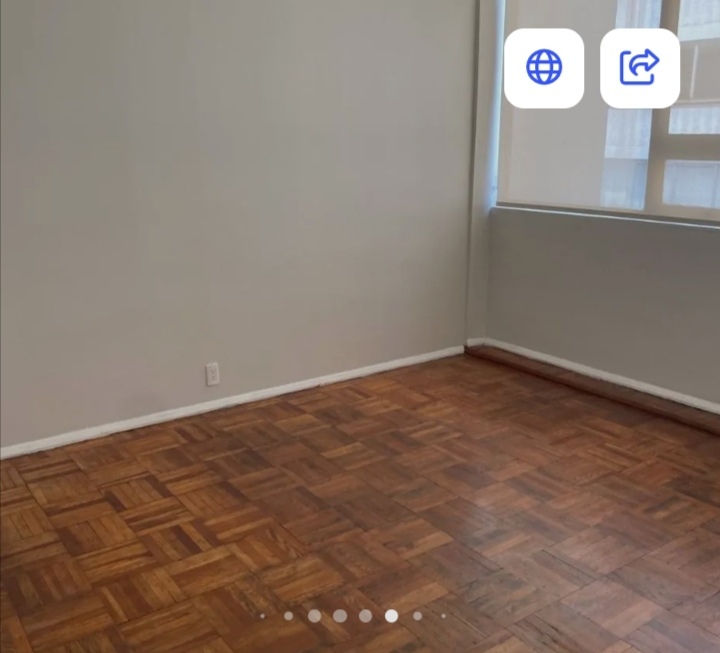720x653 pixels.
Task: Share this listing photo
Action: click(x=640, y=68)
